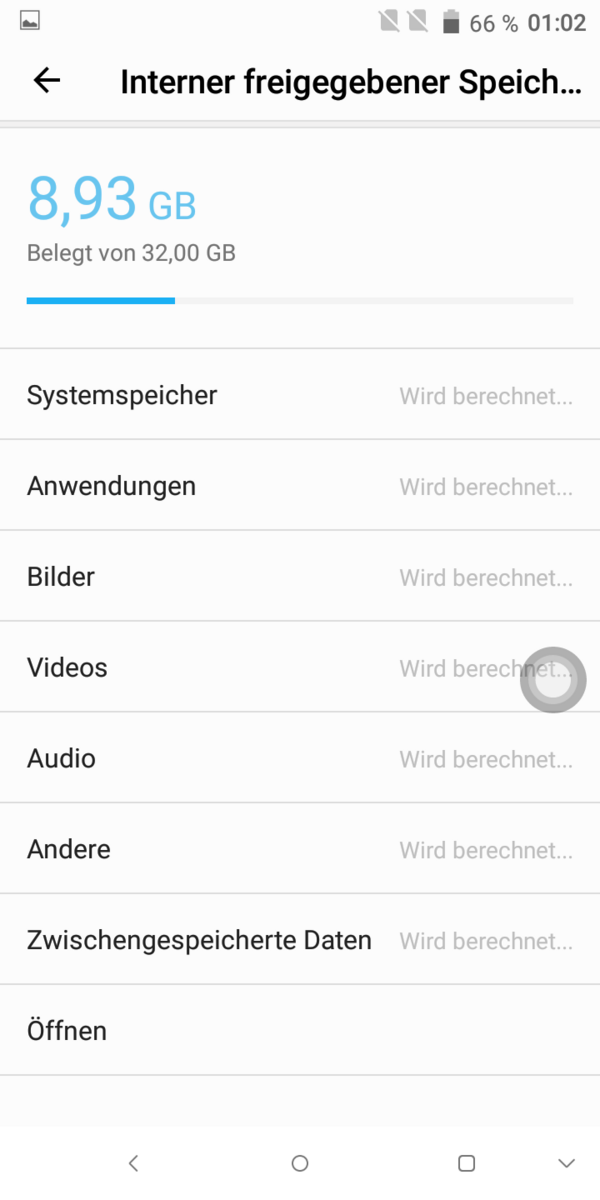Open the Andere storage row

coord(300,850)
